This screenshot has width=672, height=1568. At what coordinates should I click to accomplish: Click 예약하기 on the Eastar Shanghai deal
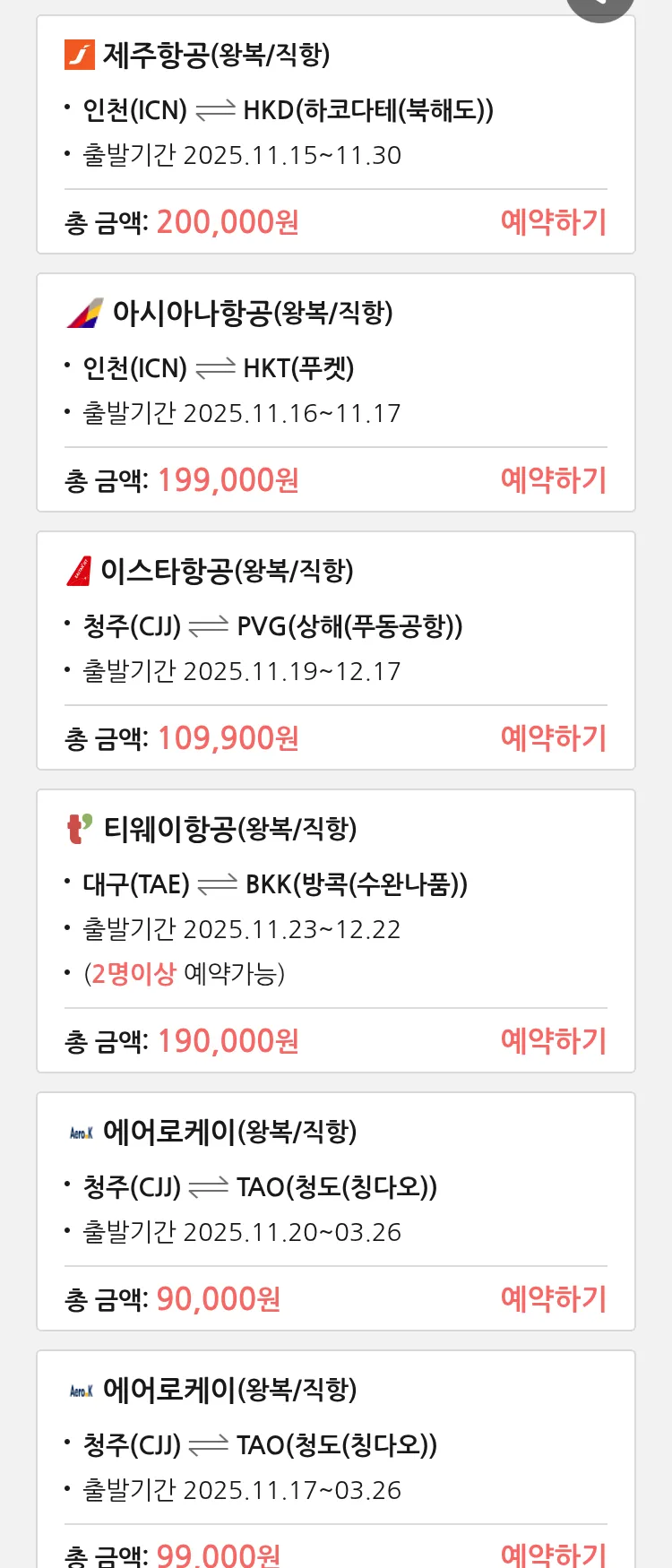(x=553, y=737)
